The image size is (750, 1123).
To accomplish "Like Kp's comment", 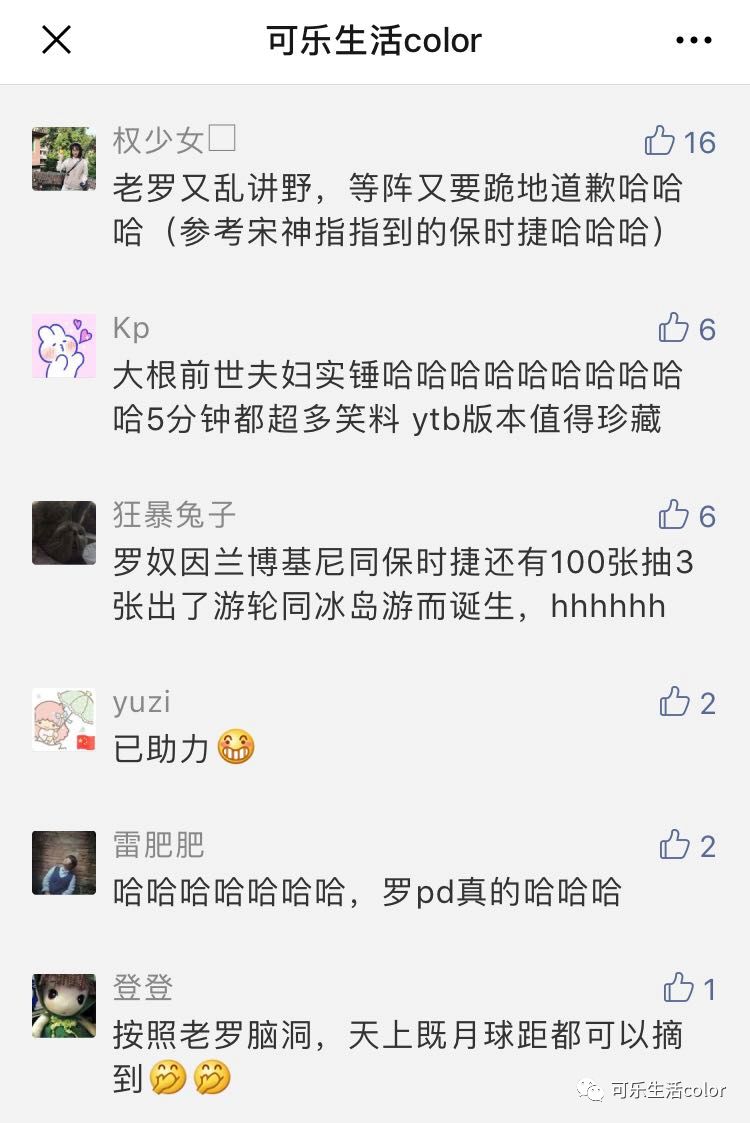I will pyautogui.click(x=674, y=328).
